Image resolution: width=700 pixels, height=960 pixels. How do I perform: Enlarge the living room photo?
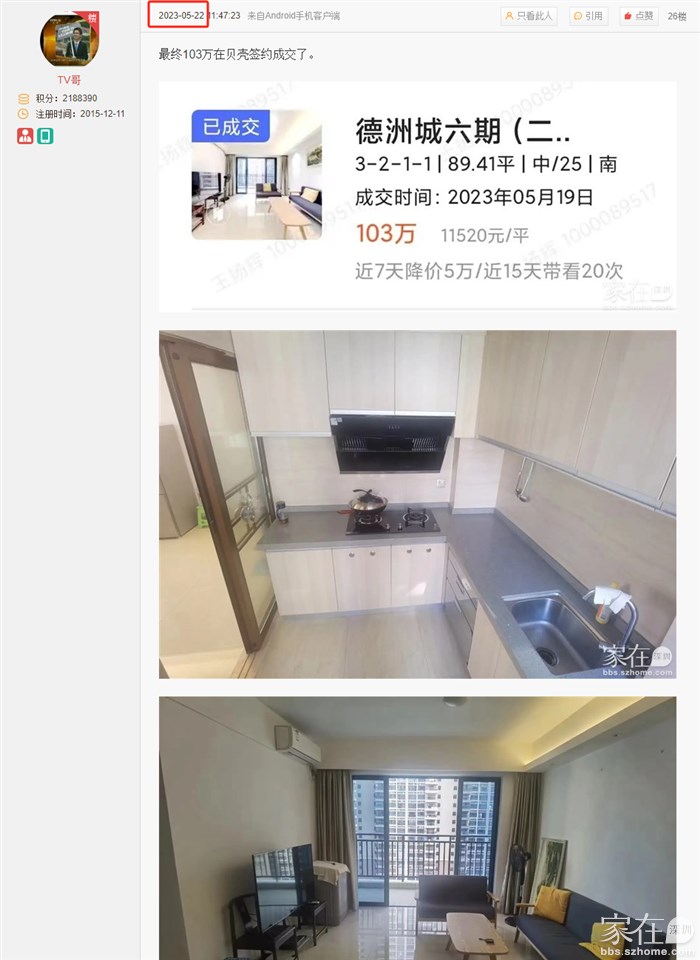(417, 828)
